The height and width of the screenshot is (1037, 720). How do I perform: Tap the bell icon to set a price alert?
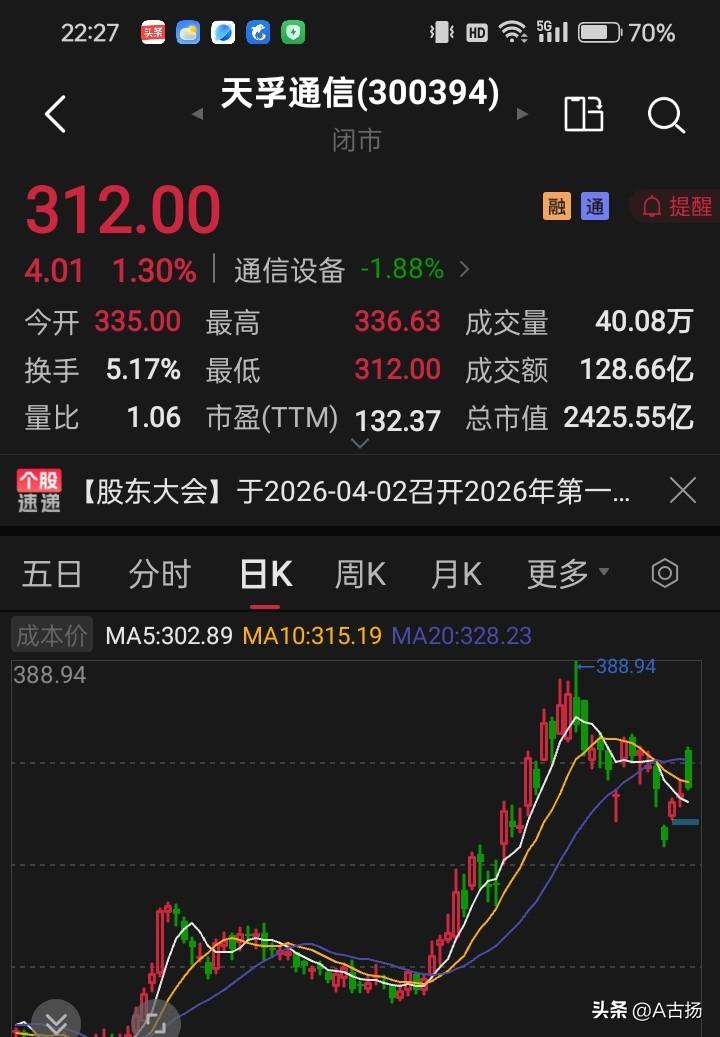click(652, 207)
